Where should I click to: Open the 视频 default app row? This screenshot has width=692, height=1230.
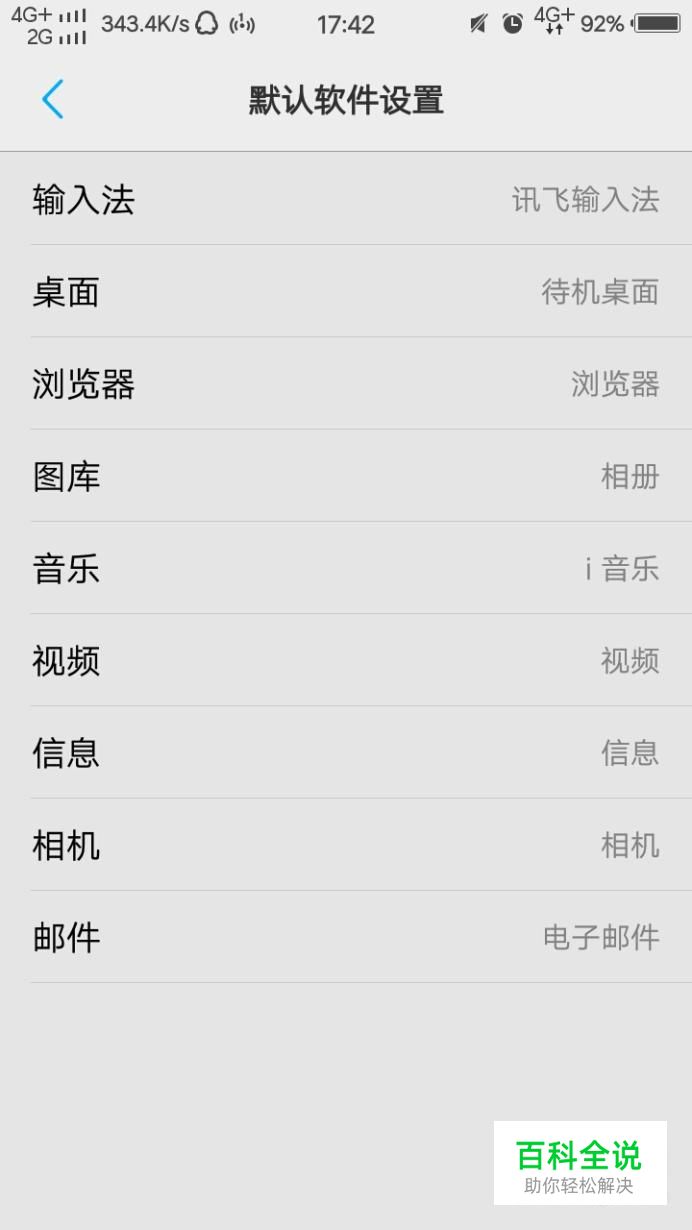tap(346, 659)
